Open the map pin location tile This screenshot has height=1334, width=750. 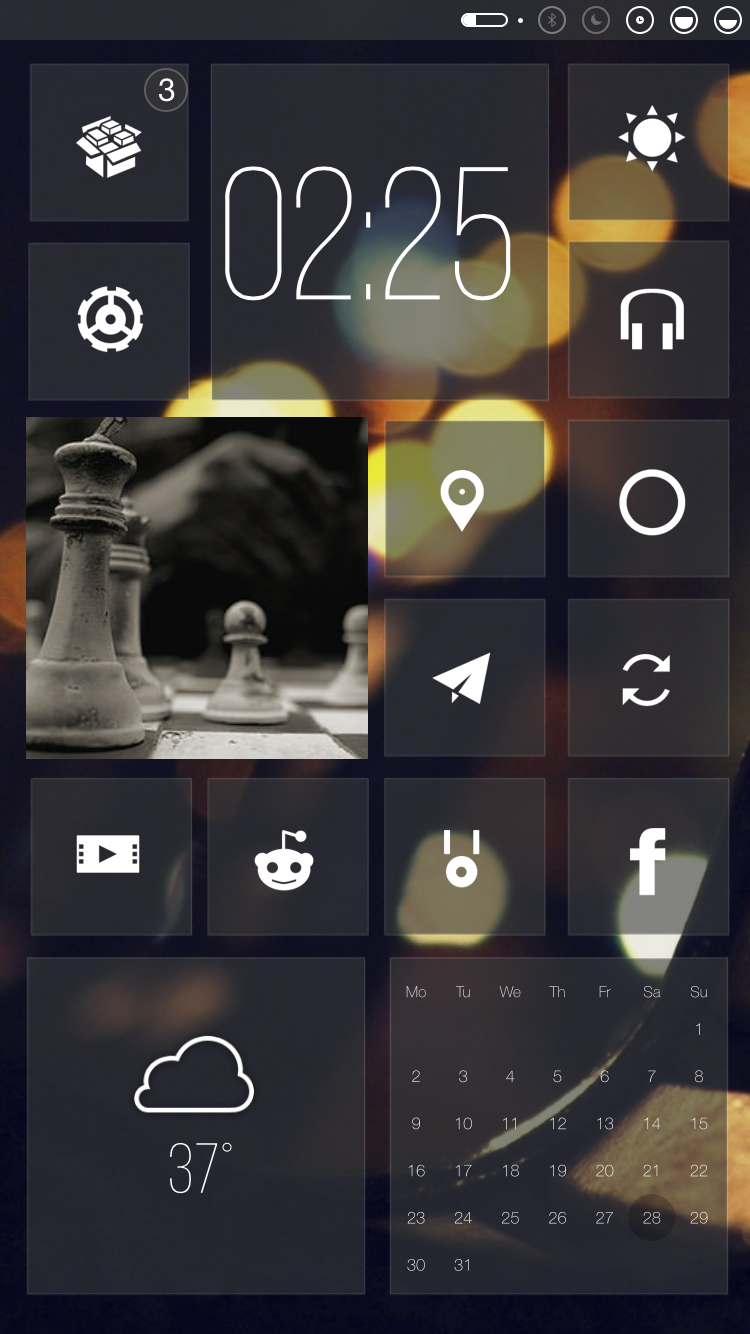(x=464, y=499)
